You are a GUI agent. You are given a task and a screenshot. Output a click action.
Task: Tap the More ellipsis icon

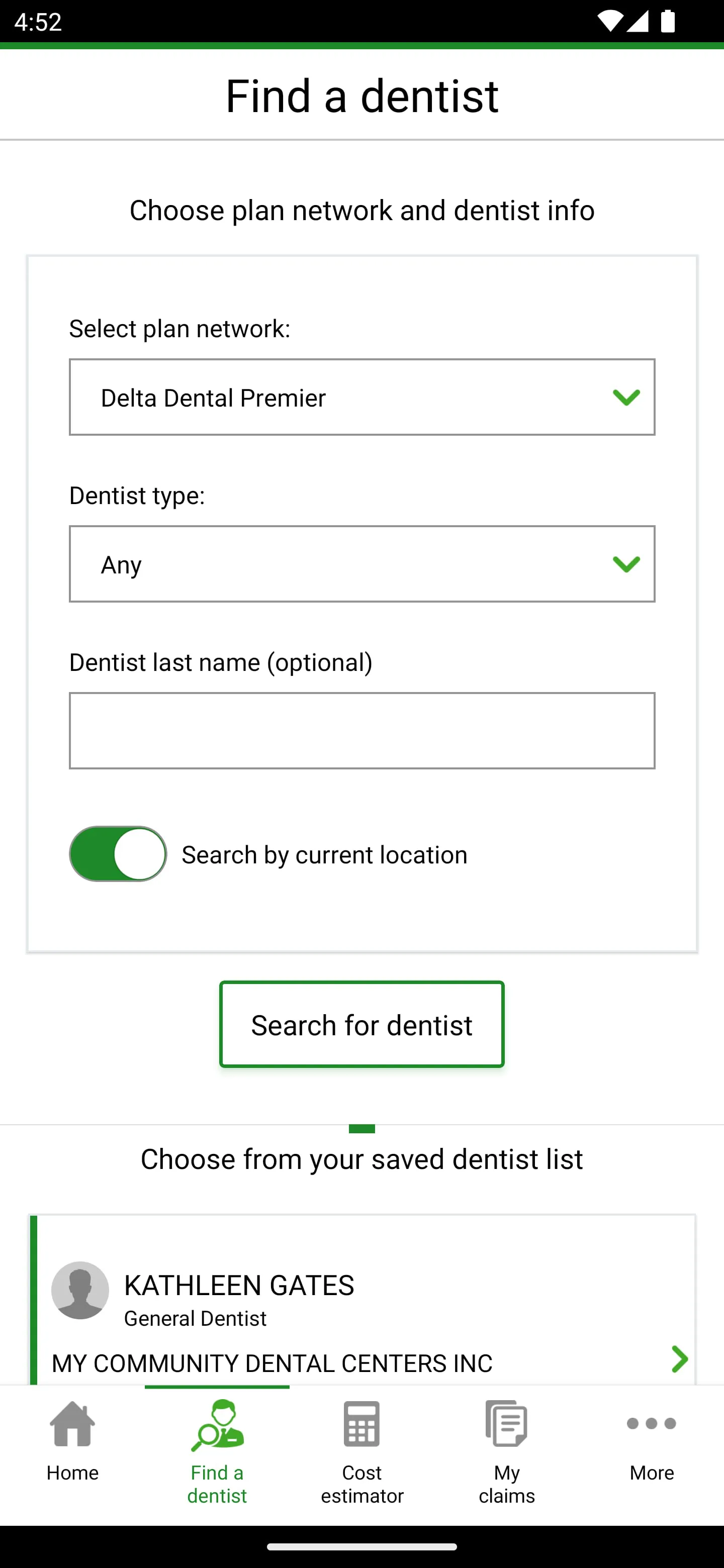651,1424
